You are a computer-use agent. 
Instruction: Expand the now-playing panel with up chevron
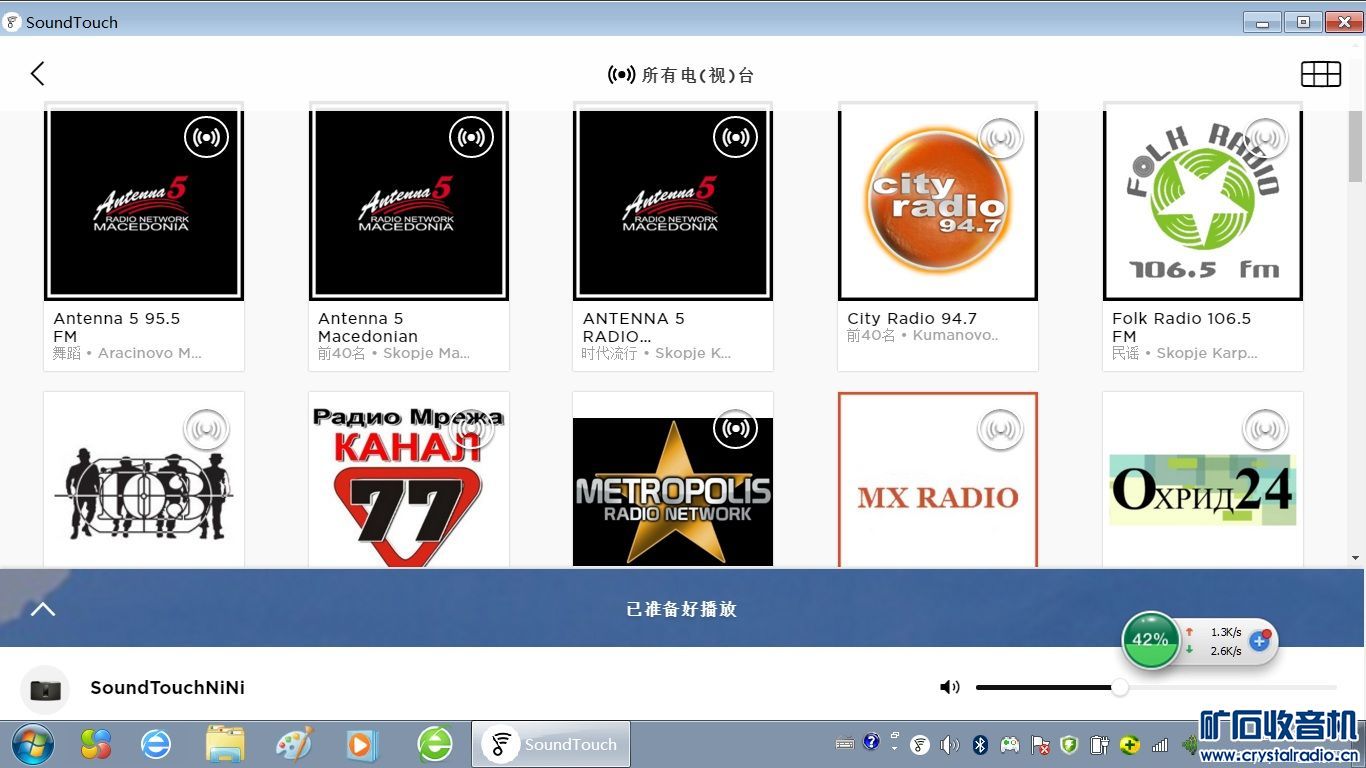click(x=43, y=609)
